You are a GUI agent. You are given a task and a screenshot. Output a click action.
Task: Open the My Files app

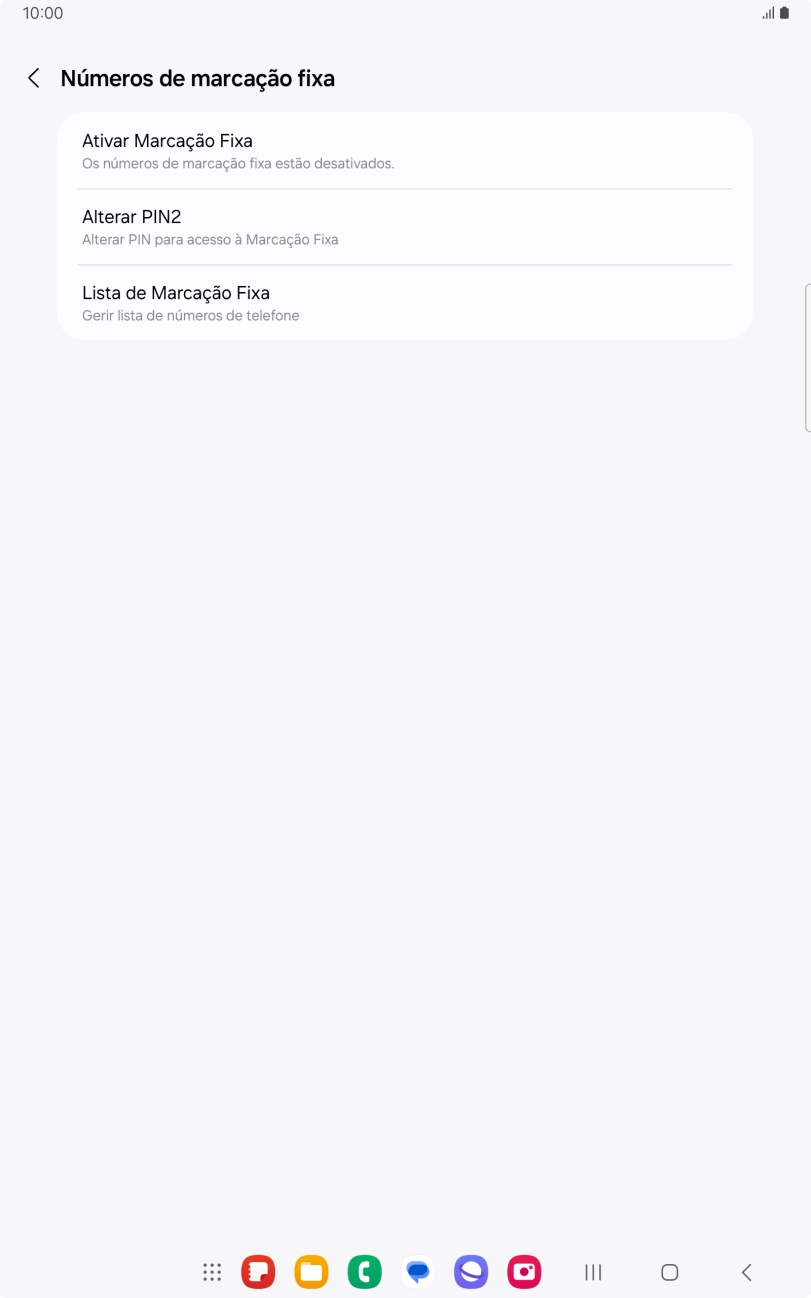[x=310, y=1271]
